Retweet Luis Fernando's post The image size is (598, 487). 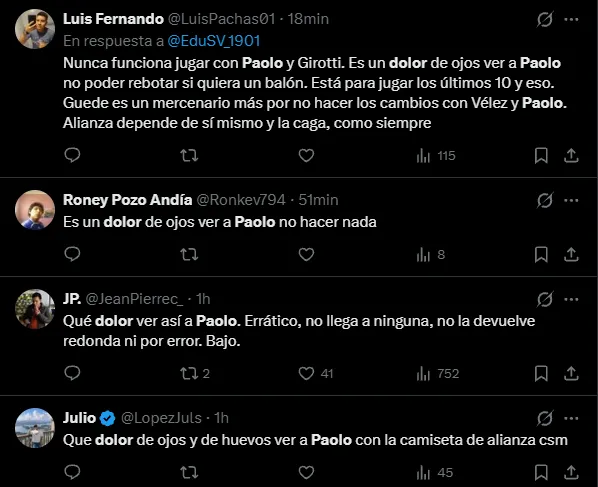(189, 155)
